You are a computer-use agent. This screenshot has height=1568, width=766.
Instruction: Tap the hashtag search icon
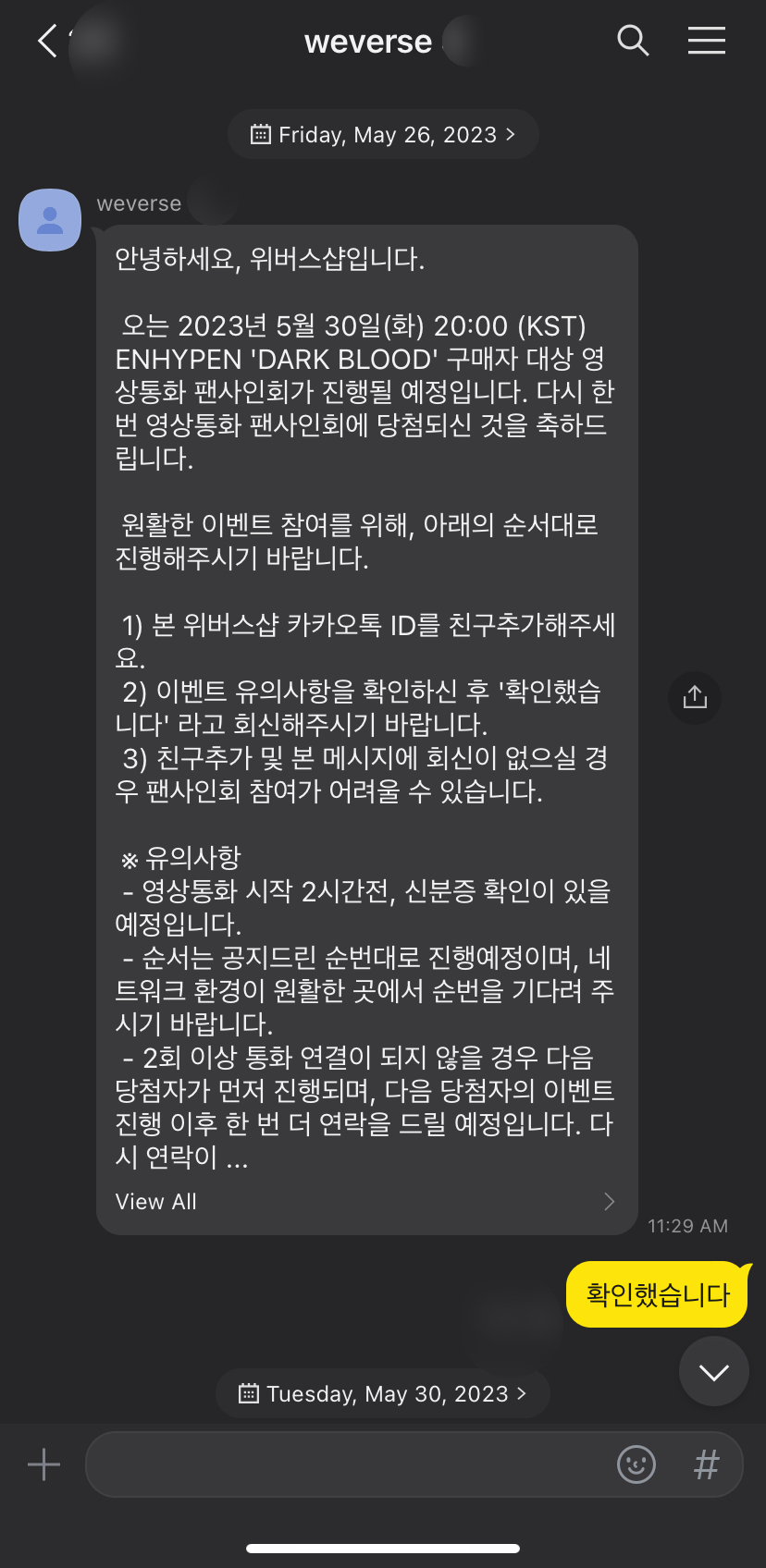pos(707,1464)
